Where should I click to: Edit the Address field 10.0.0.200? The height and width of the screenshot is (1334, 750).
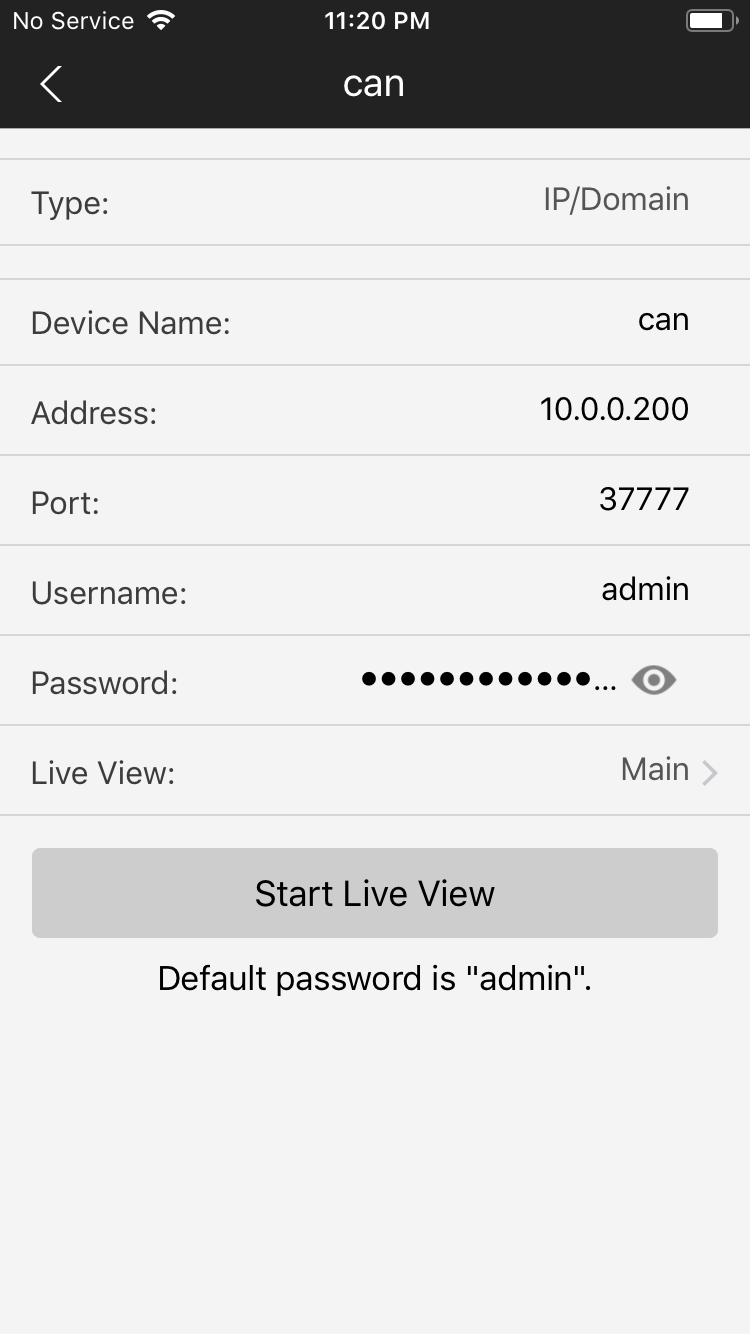(x=375, y=411)
